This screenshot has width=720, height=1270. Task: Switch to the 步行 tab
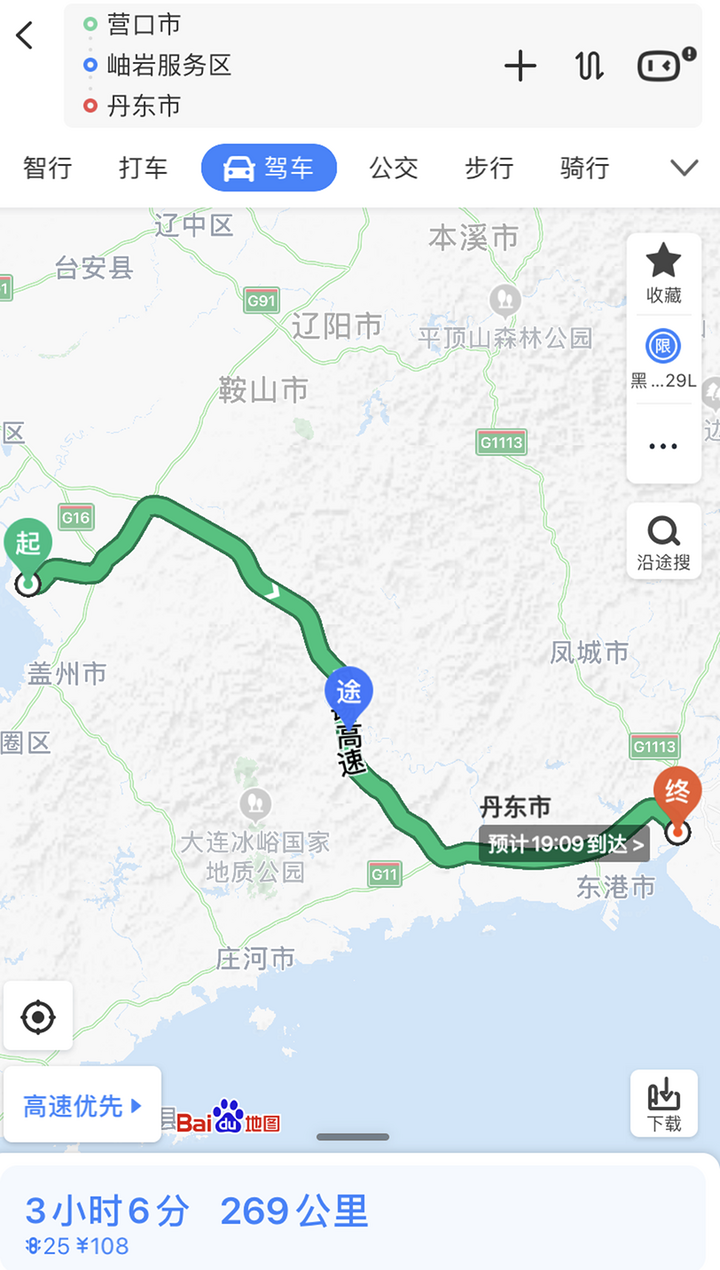pyautogui.click(x=489, y=168)
